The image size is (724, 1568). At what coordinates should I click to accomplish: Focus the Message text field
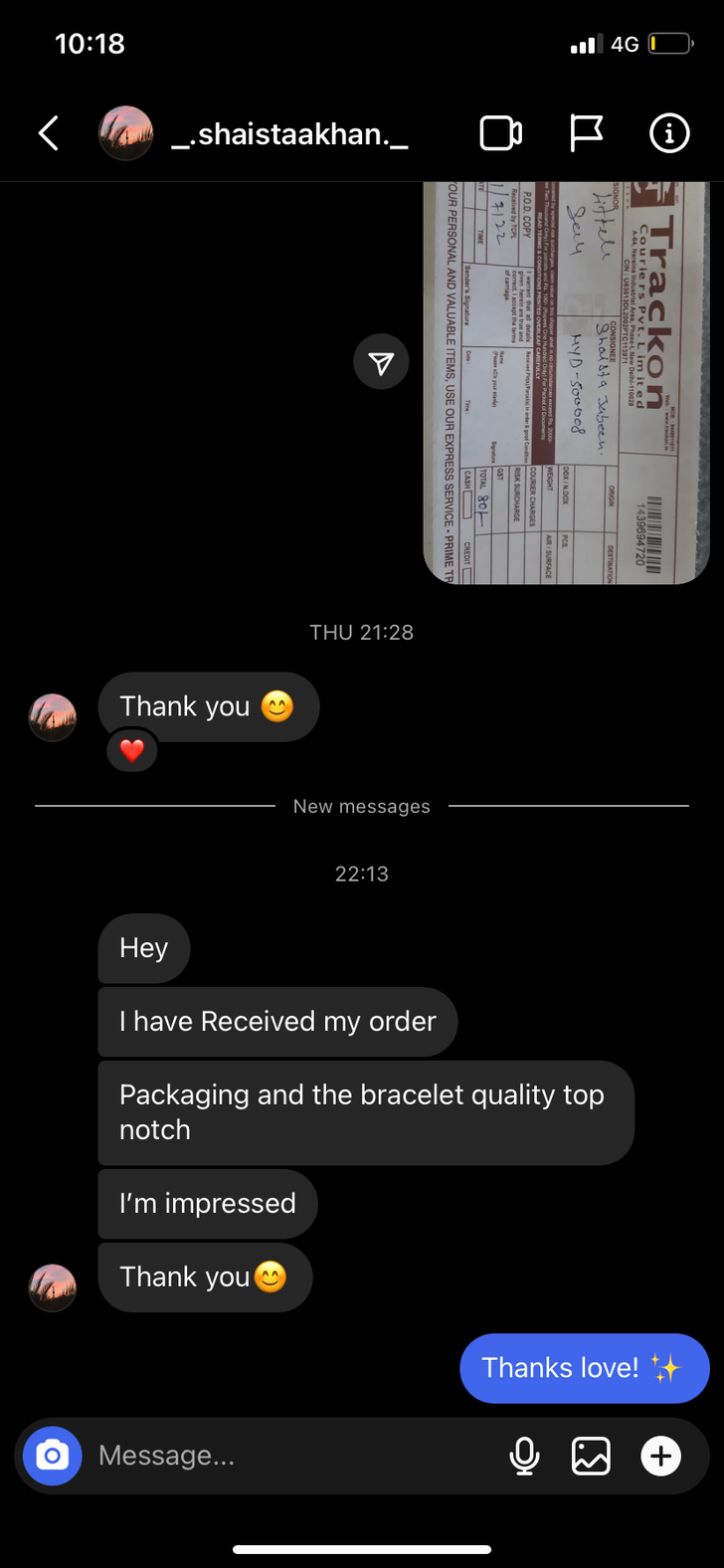coord(288,1456)
